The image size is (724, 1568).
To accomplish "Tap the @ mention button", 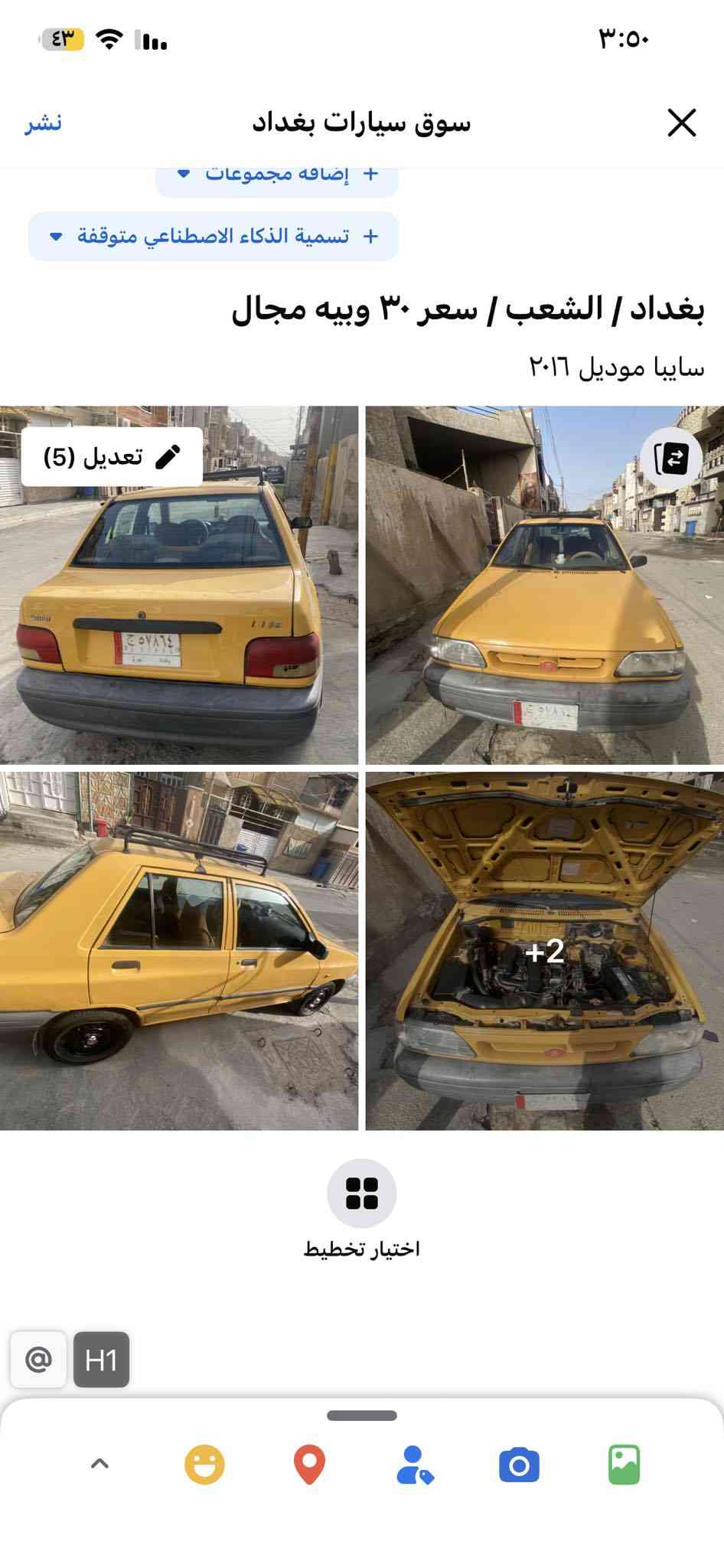I will pyautogui.click(x=38, y=1359).
